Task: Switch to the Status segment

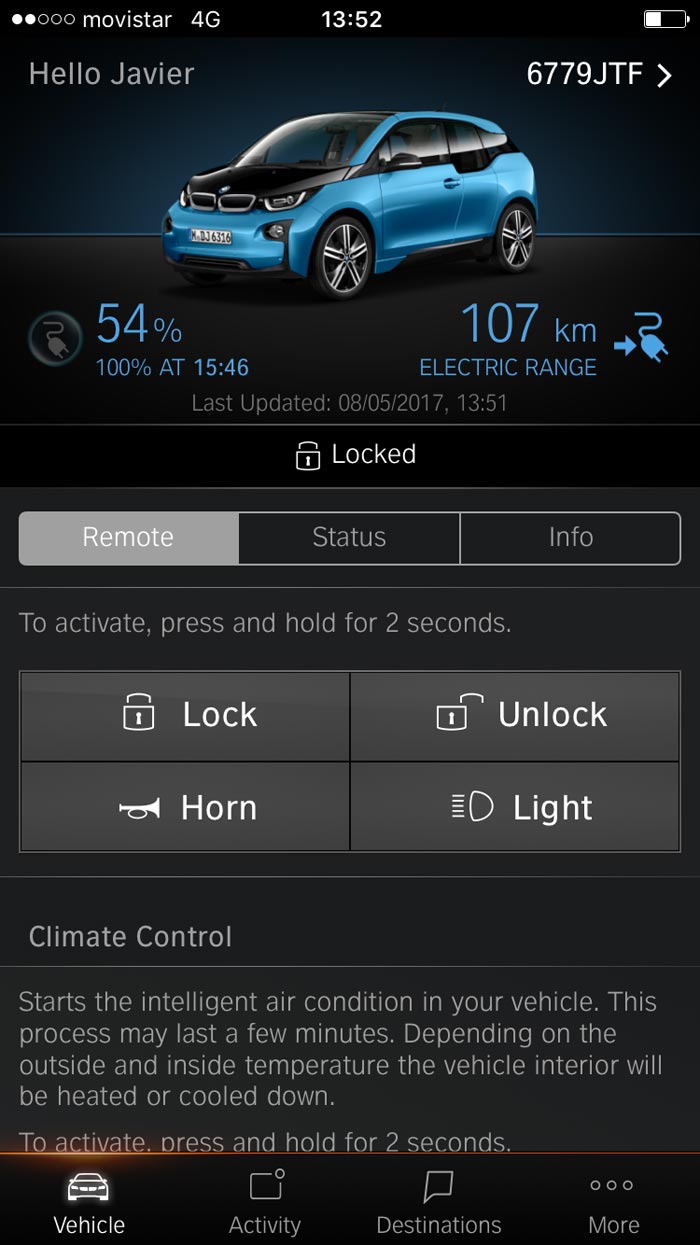Action: (349, 538)
